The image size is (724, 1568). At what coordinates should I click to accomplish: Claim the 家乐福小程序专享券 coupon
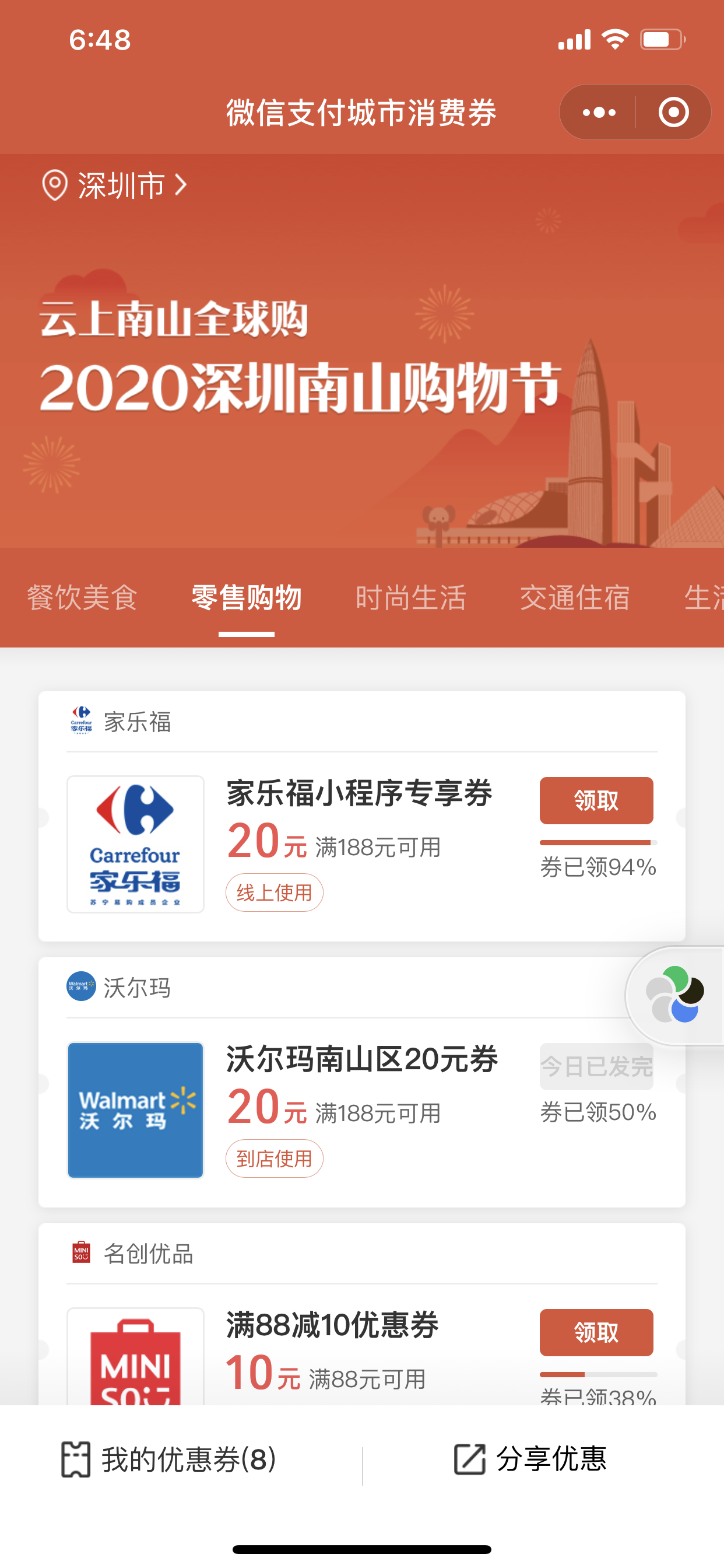pos(596,800)
